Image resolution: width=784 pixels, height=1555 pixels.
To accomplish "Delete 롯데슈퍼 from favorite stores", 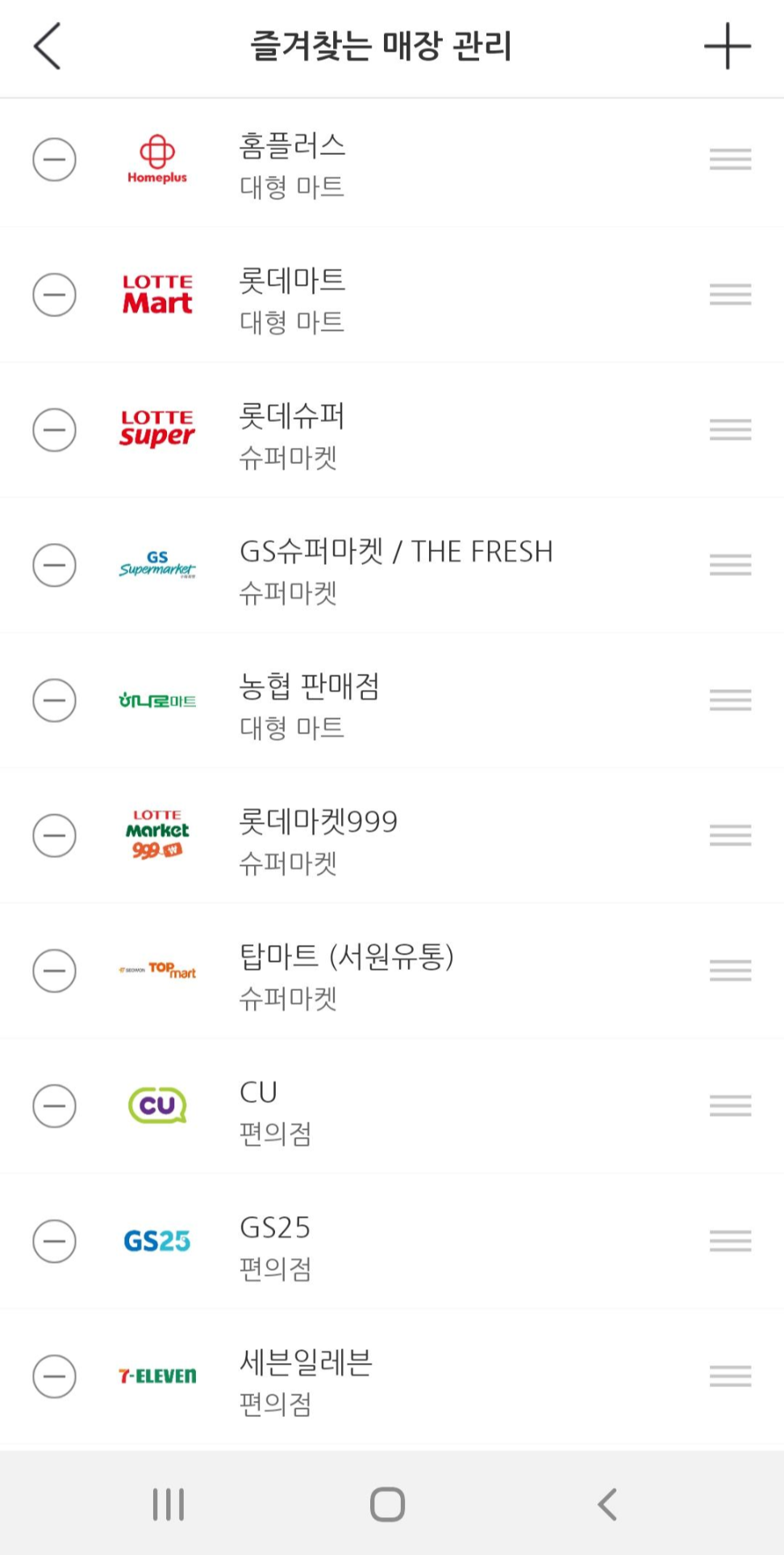I will pyautogui.click(x=54, y=429).
